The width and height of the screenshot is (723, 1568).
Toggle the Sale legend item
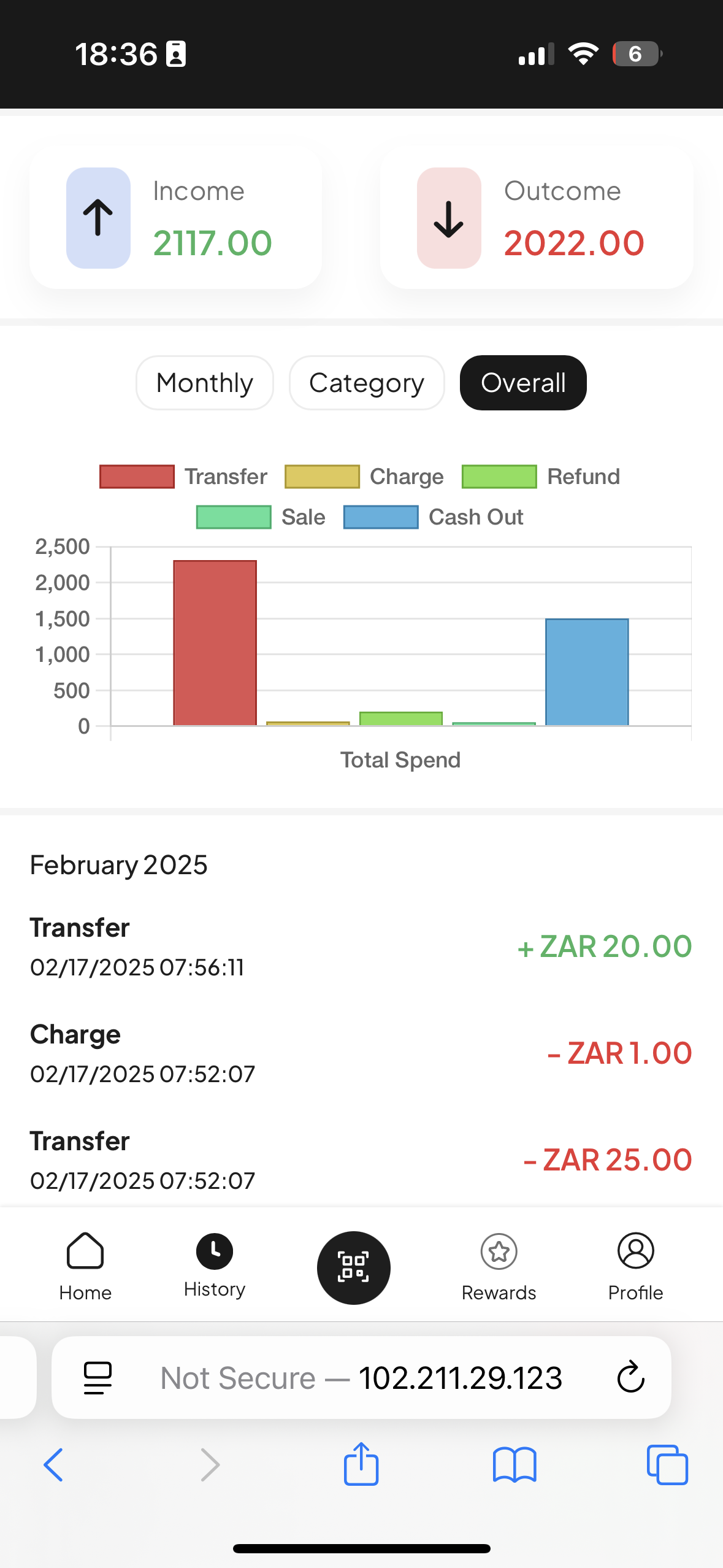pyautogui.click(x=261, y=517)
